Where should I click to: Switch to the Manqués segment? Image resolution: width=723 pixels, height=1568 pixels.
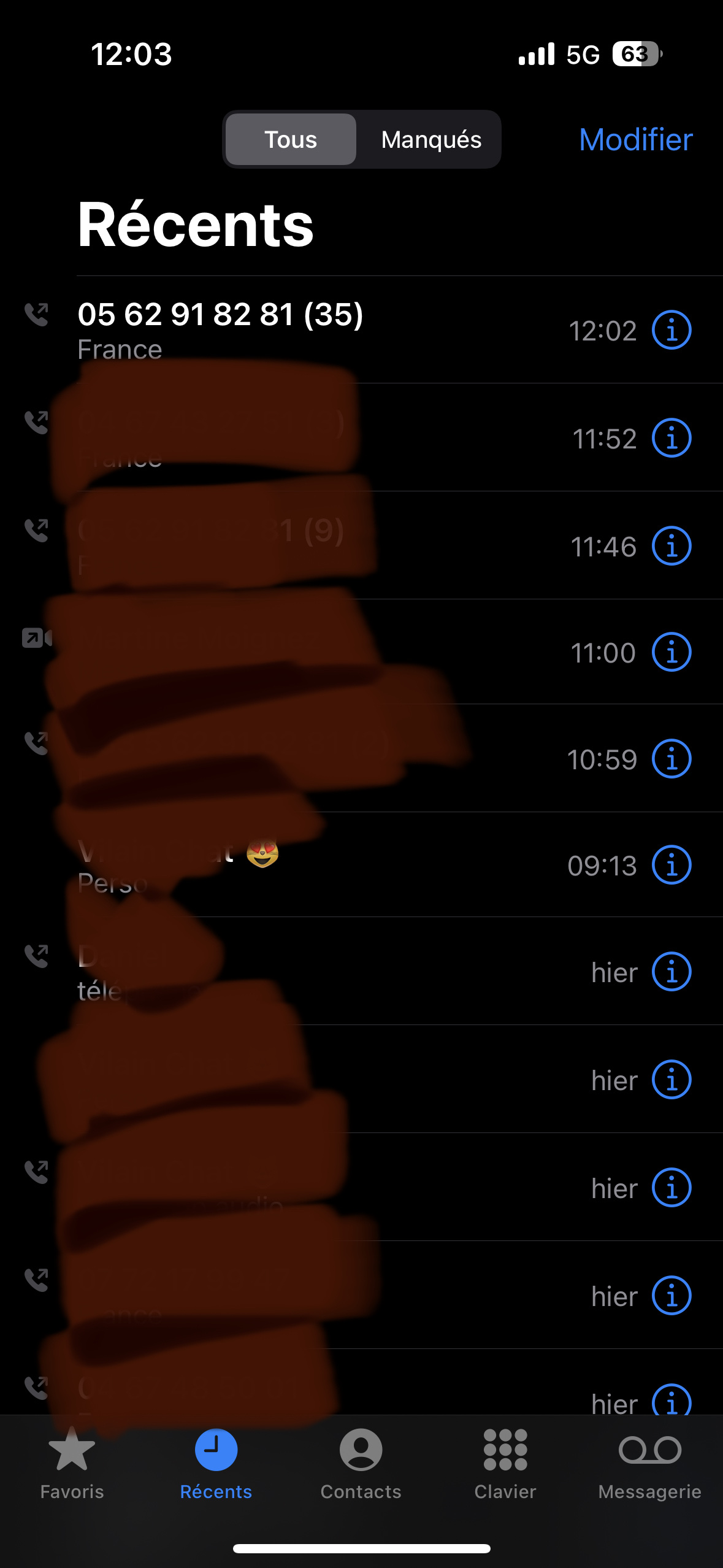(430, 140)
